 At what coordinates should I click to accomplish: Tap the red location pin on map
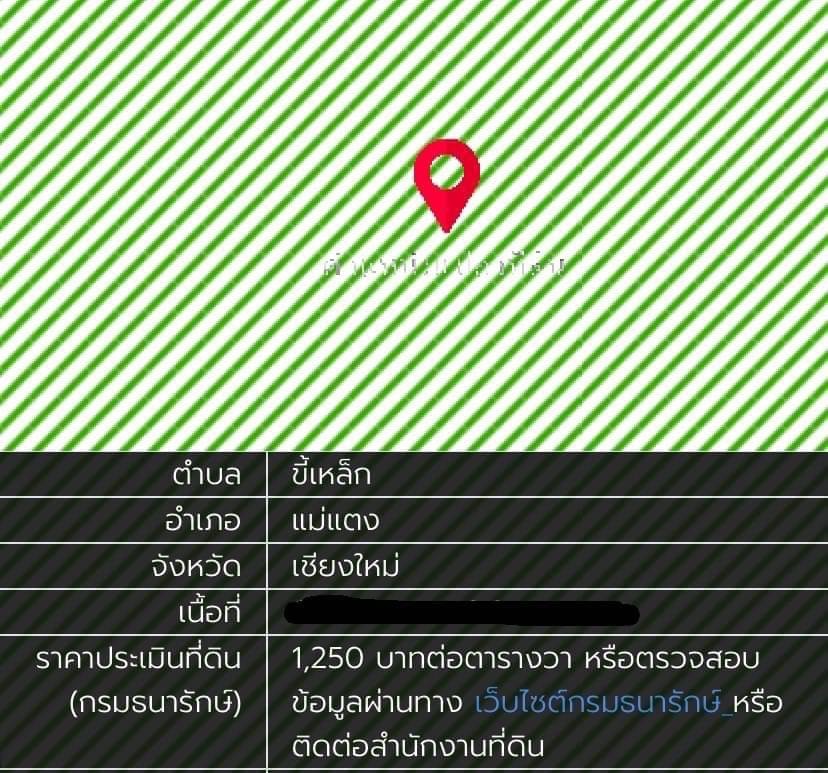coord(446,178)
